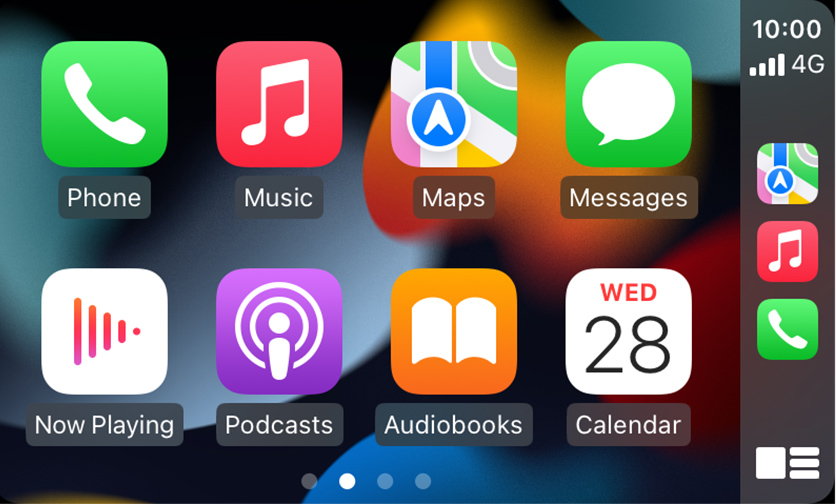The image size is (836, 504).
Task: Launch the Podcasts app
Action: point(279,331)
